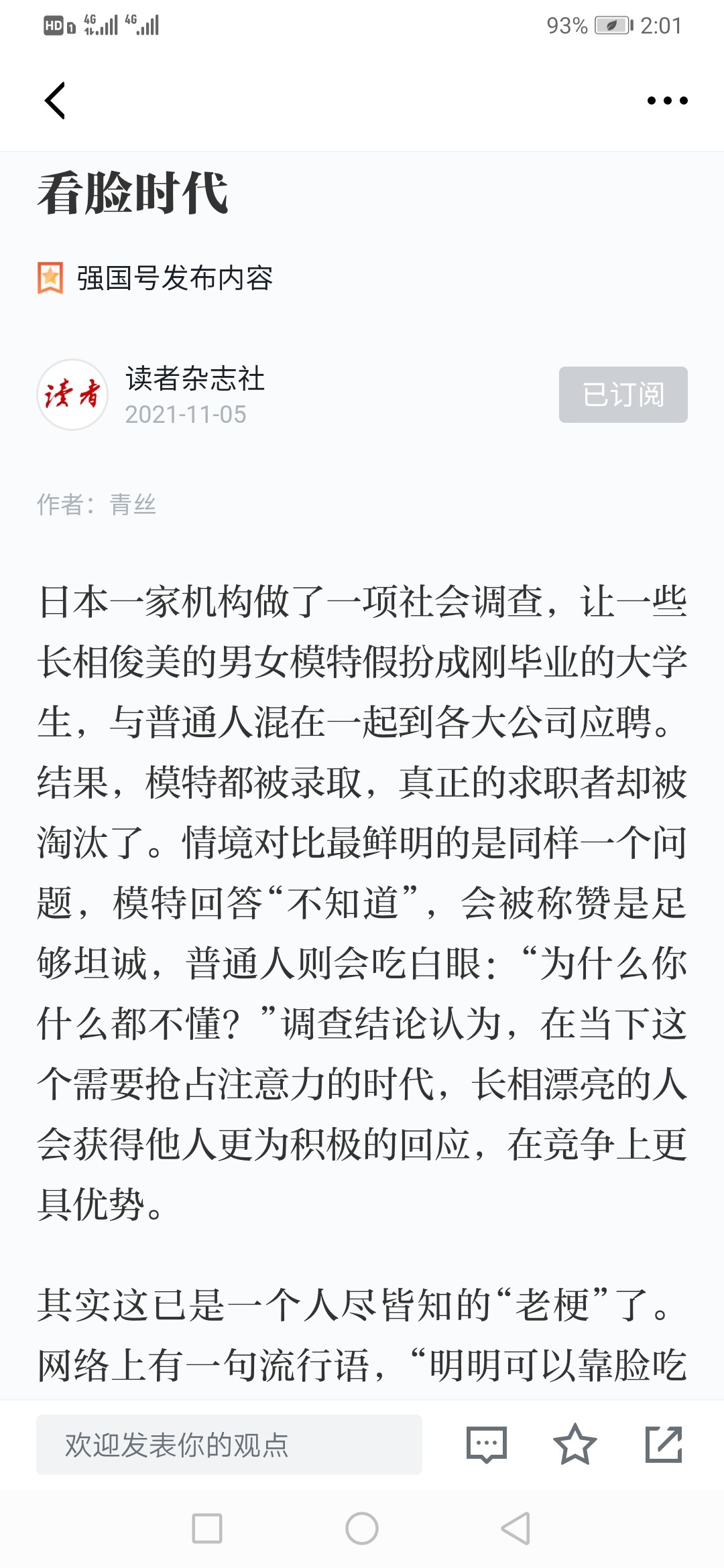Tap the system home button
The image size is (724, 1568).
click(362, 1528)
